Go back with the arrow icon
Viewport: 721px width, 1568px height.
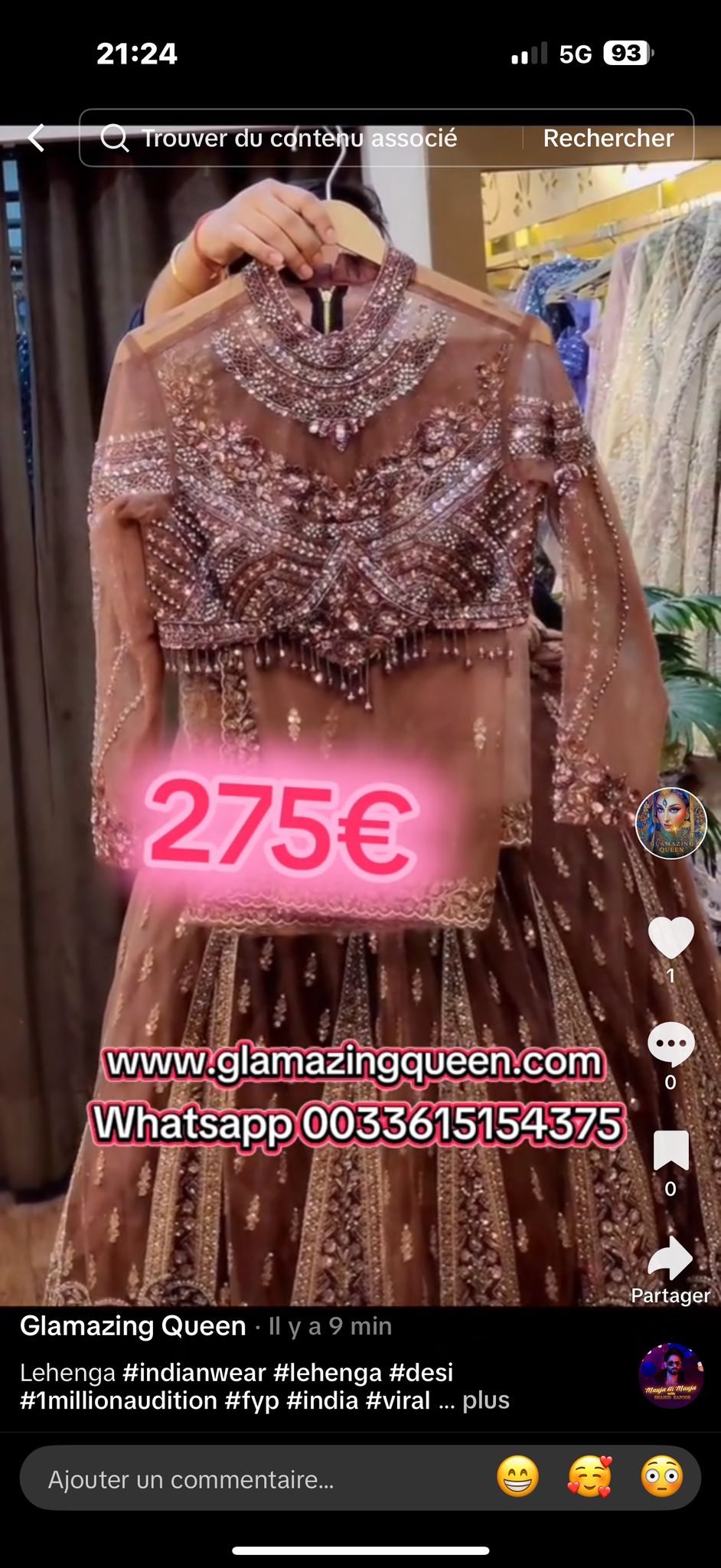(x=37, y=139)
